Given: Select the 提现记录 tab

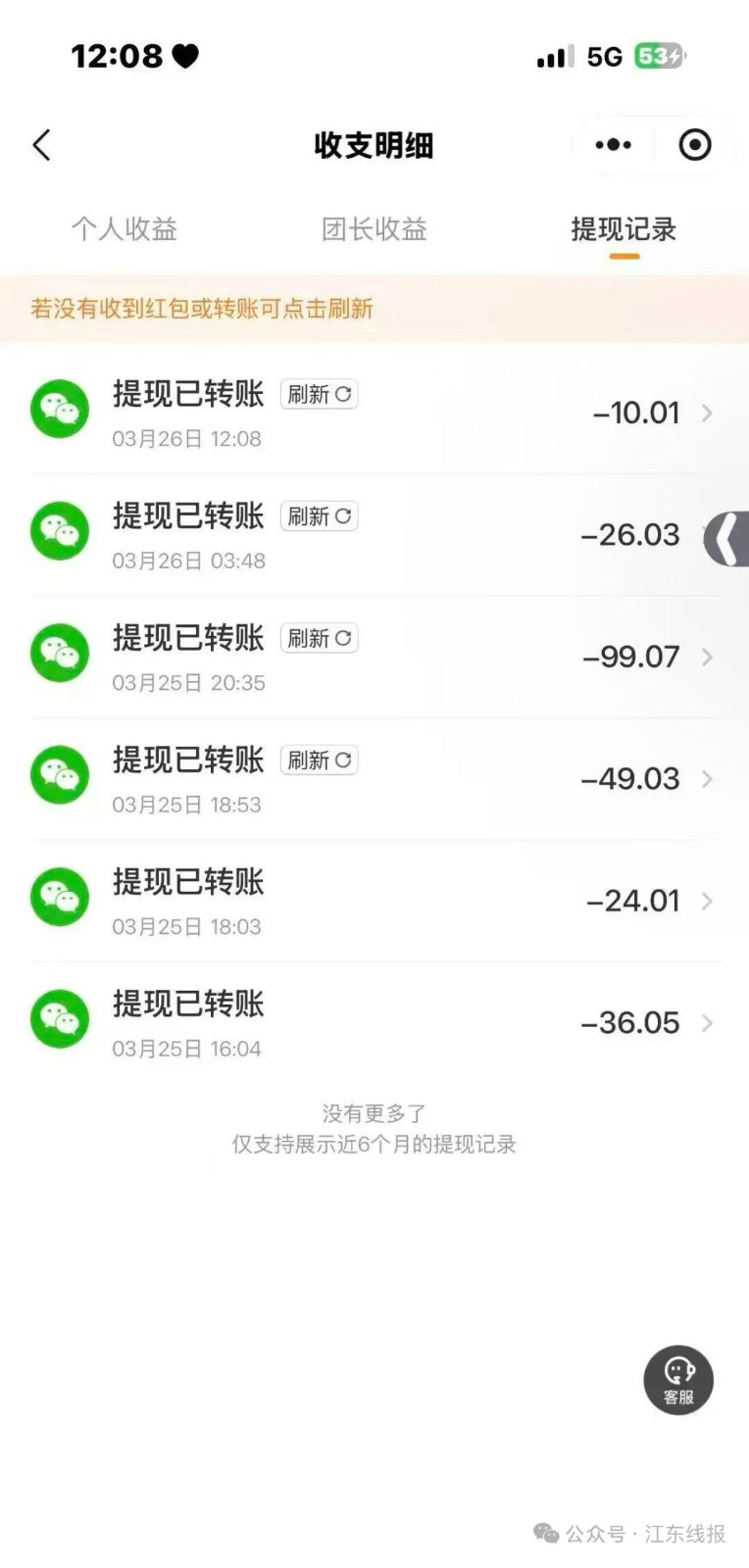Looking at the screenshot, I should [624, 229].
